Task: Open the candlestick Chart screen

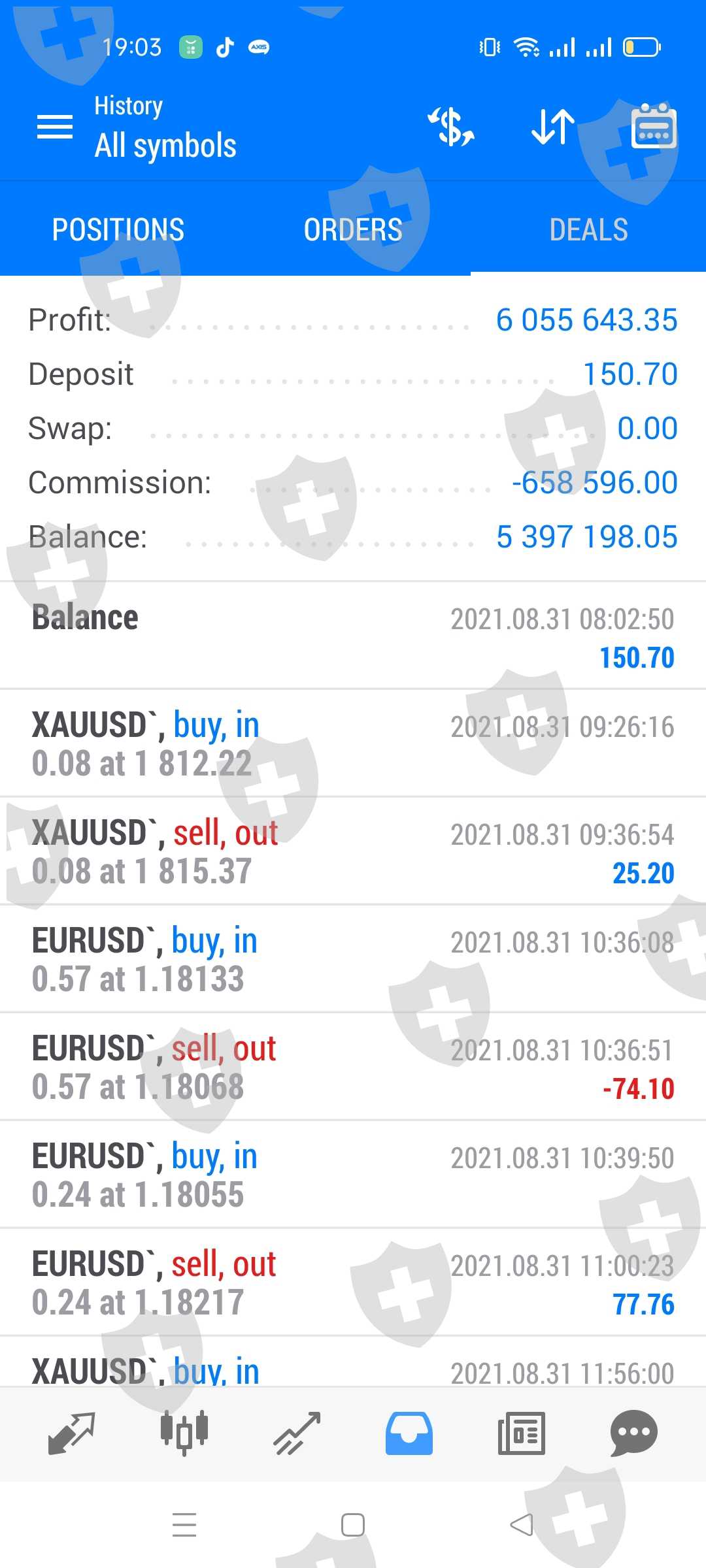Action: tap(184, 1433)
